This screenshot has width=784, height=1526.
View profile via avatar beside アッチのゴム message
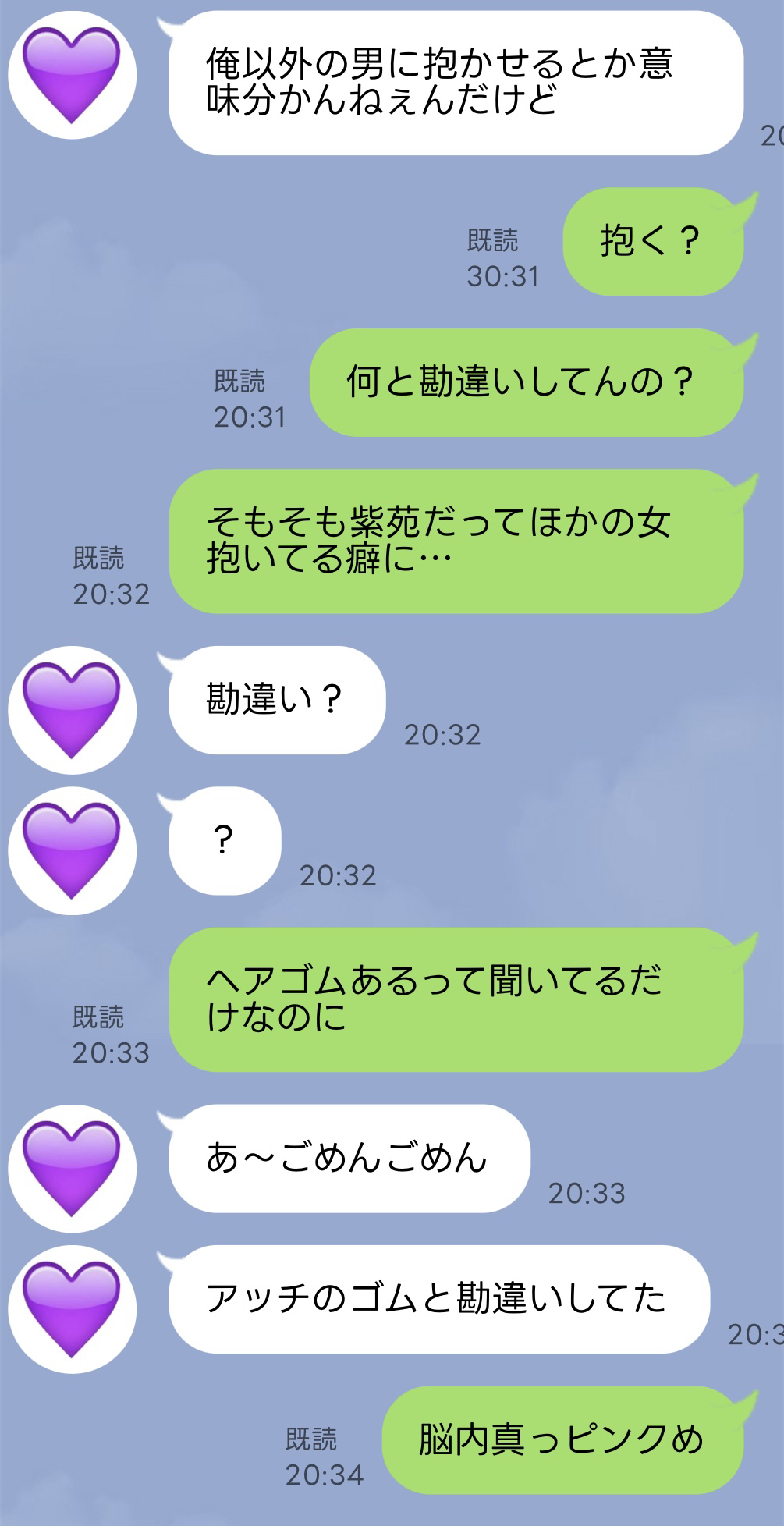tap(72, 1309)
